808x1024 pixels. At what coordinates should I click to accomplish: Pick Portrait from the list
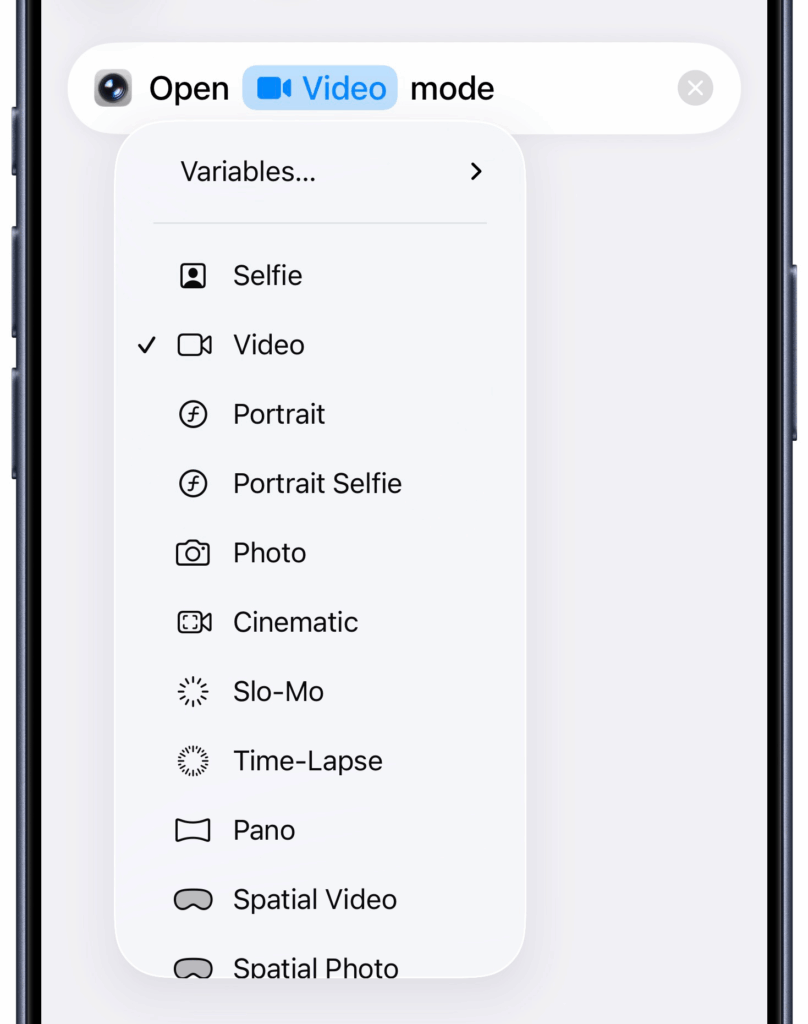click(278, 414)
